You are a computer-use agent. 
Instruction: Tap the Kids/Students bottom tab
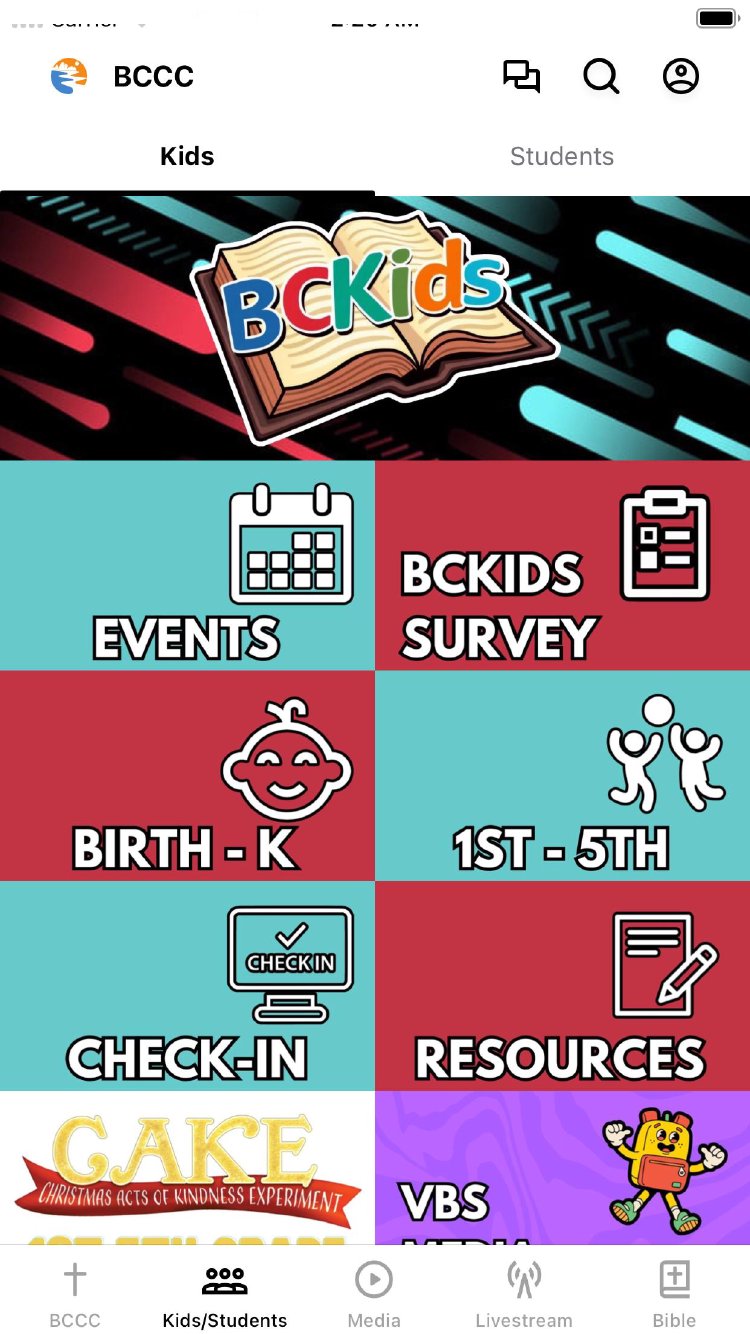[x=225, y=1294]
